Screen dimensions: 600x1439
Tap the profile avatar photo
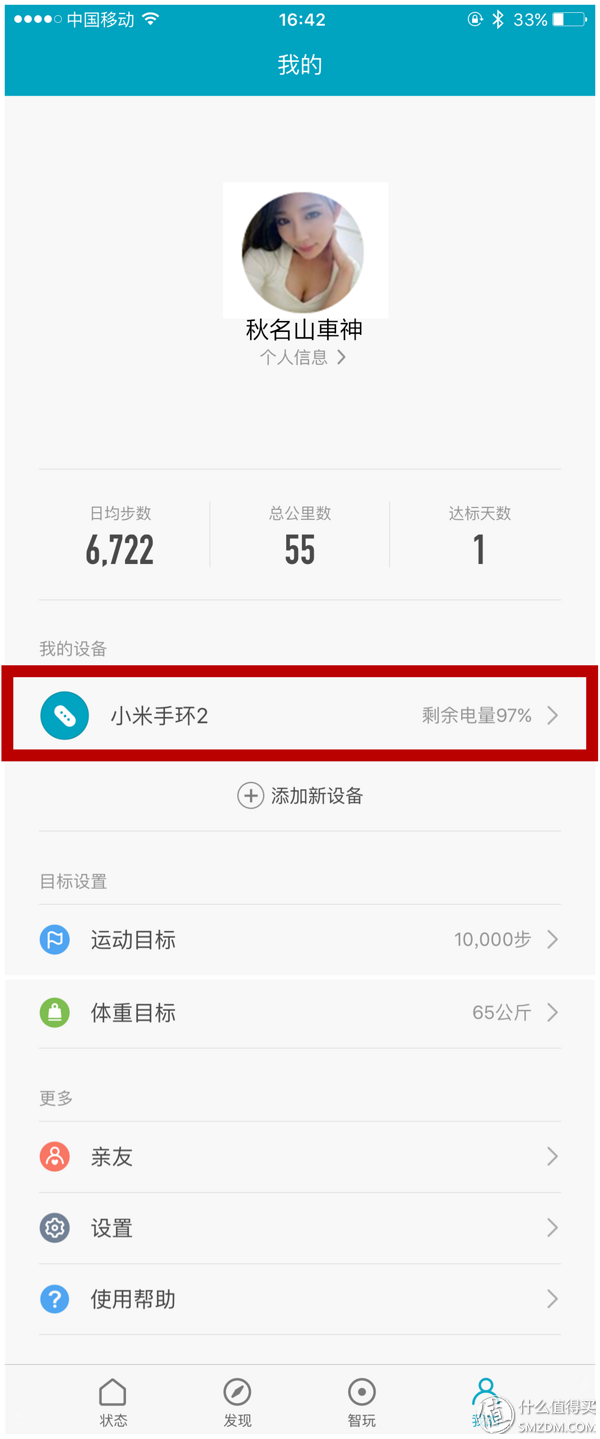coord(303,252)
